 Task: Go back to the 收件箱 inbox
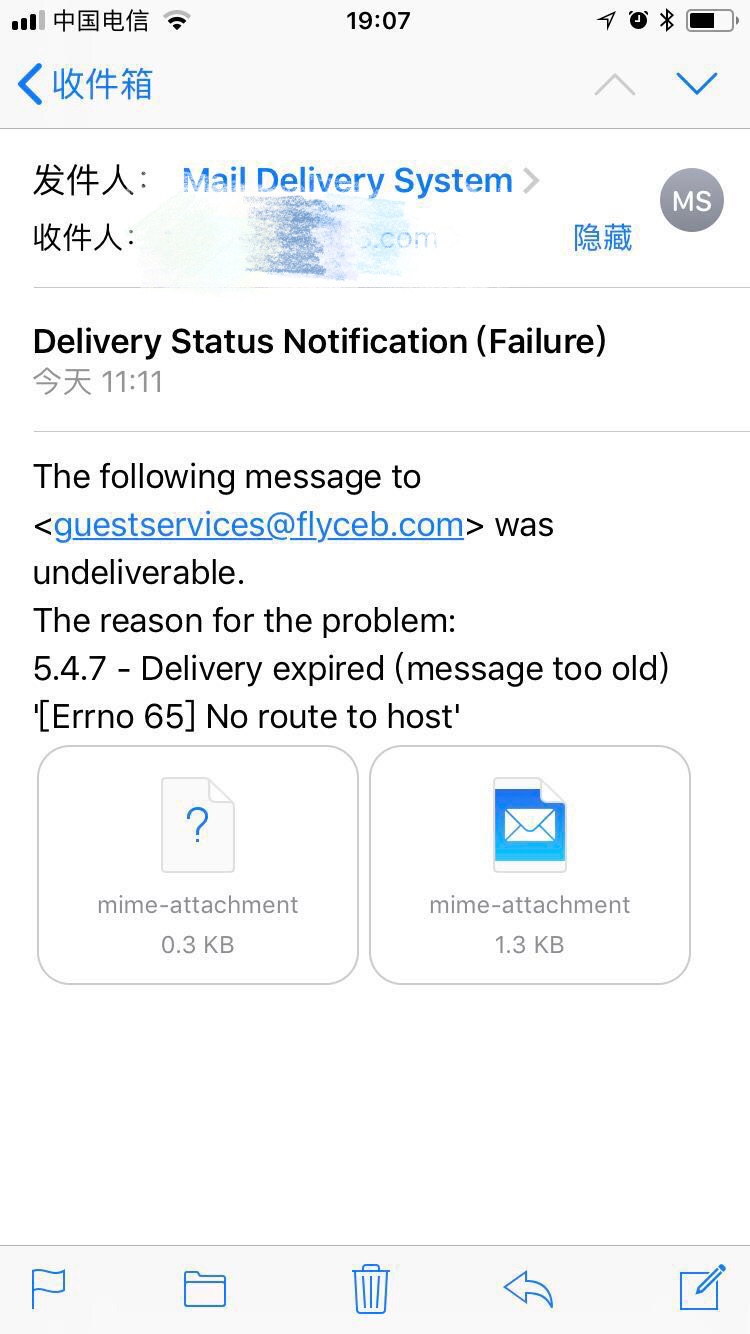86,84
